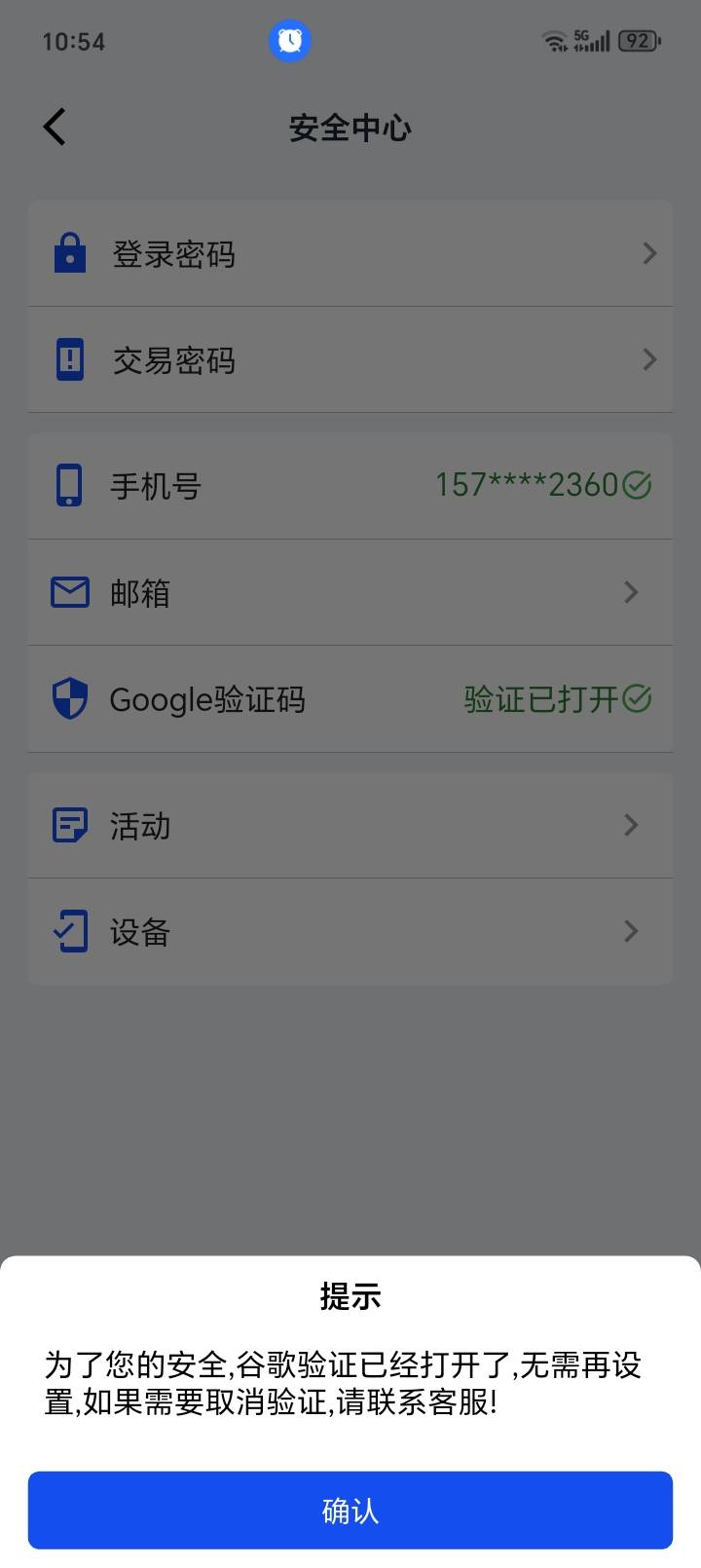Open the 活动 row

350,826
